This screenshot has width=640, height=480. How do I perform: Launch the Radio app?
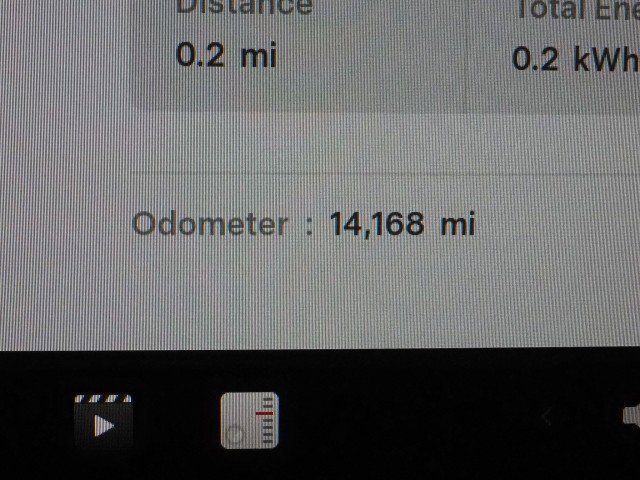[250, 419]
